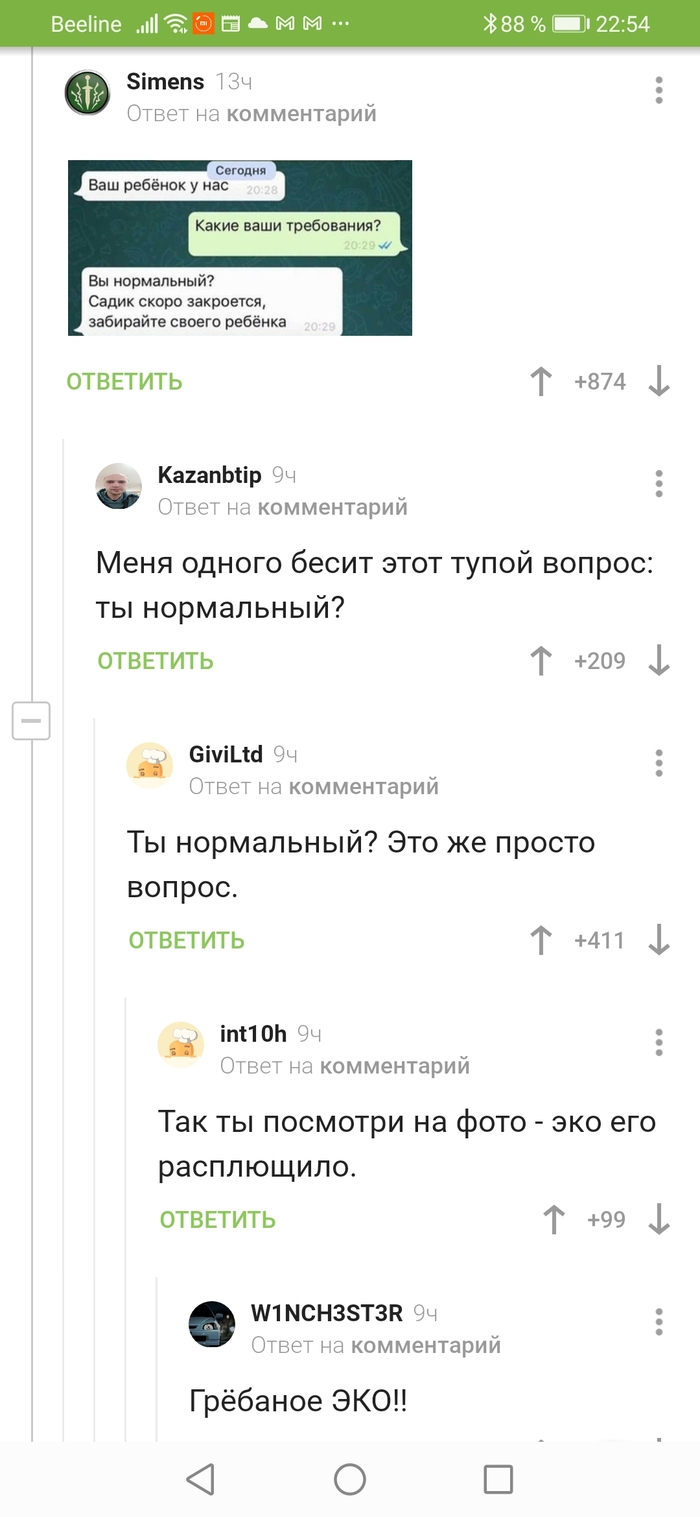Reply to GiviLtd's comment
The image size is (700, 1517).
186,940
